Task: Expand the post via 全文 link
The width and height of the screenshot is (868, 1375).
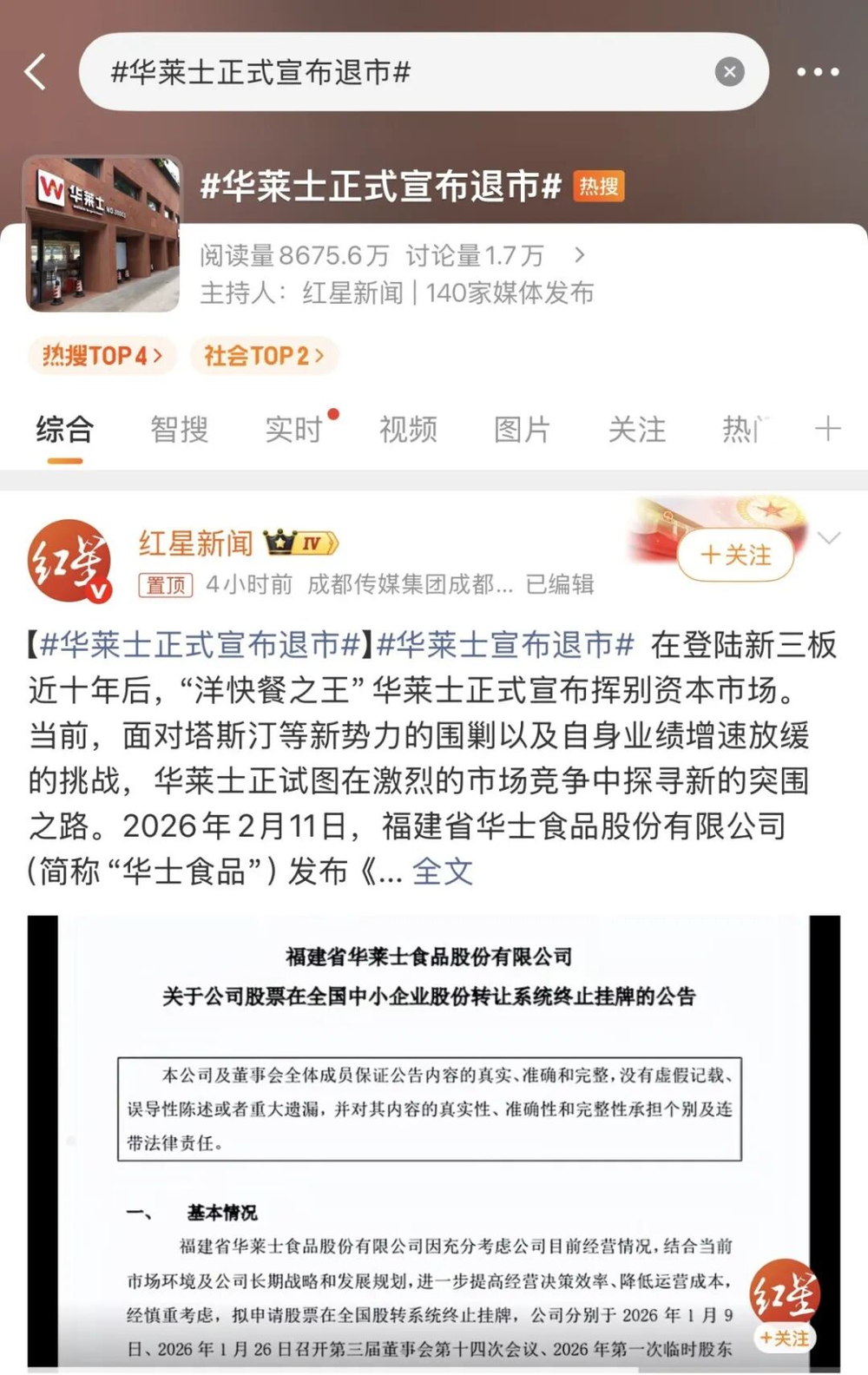Action: [443, 872]
